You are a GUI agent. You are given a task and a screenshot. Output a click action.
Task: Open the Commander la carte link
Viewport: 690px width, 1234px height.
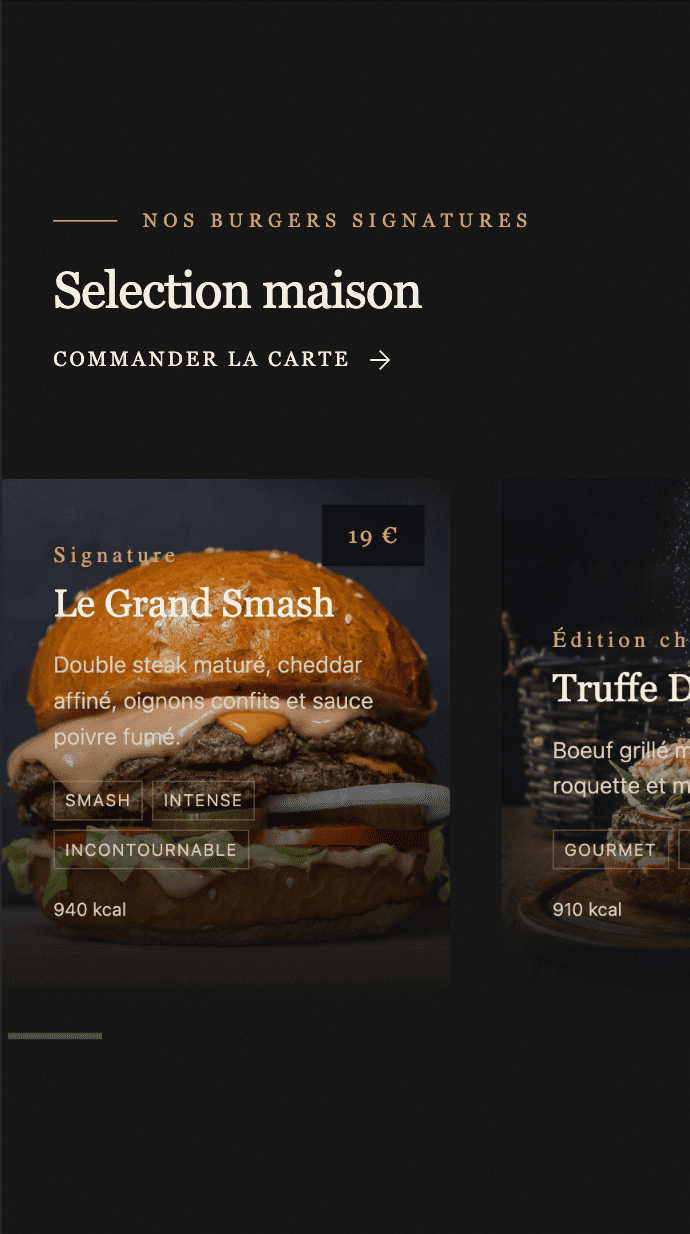[x=221, y=359]
